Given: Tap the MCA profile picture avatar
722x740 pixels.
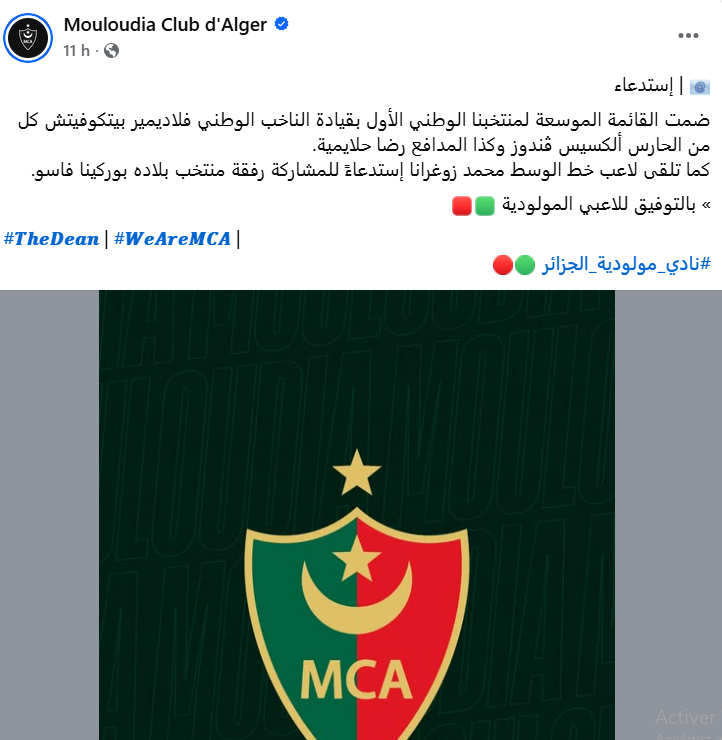Looking at the screenshot, I should tap(28, 38).
